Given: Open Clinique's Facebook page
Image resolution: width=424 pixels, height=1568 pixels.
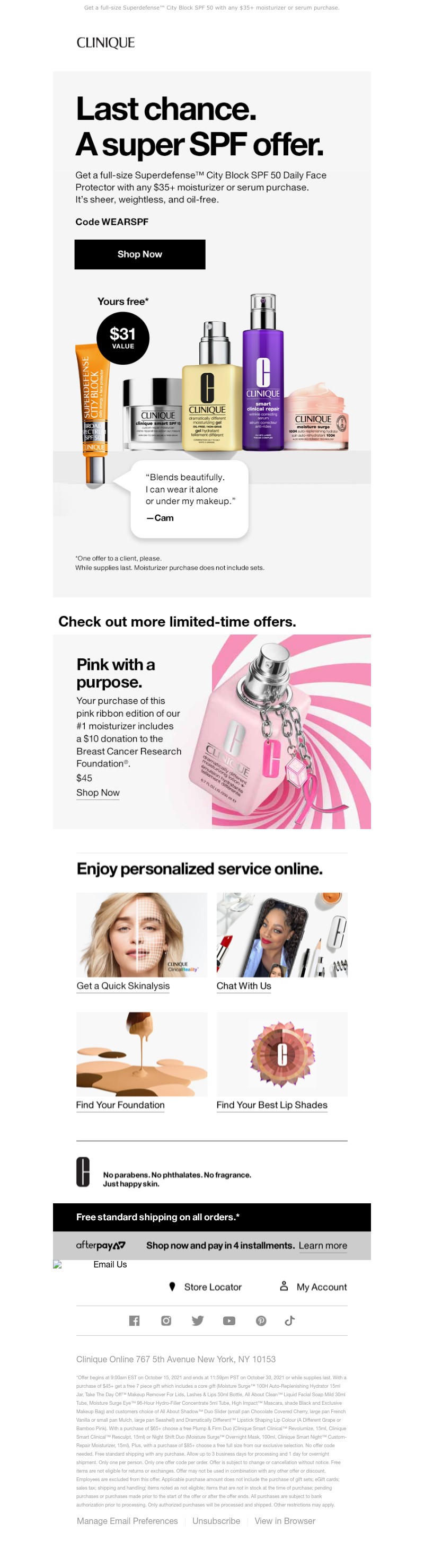Looking at the screenshot, I should pos(135,1320).
